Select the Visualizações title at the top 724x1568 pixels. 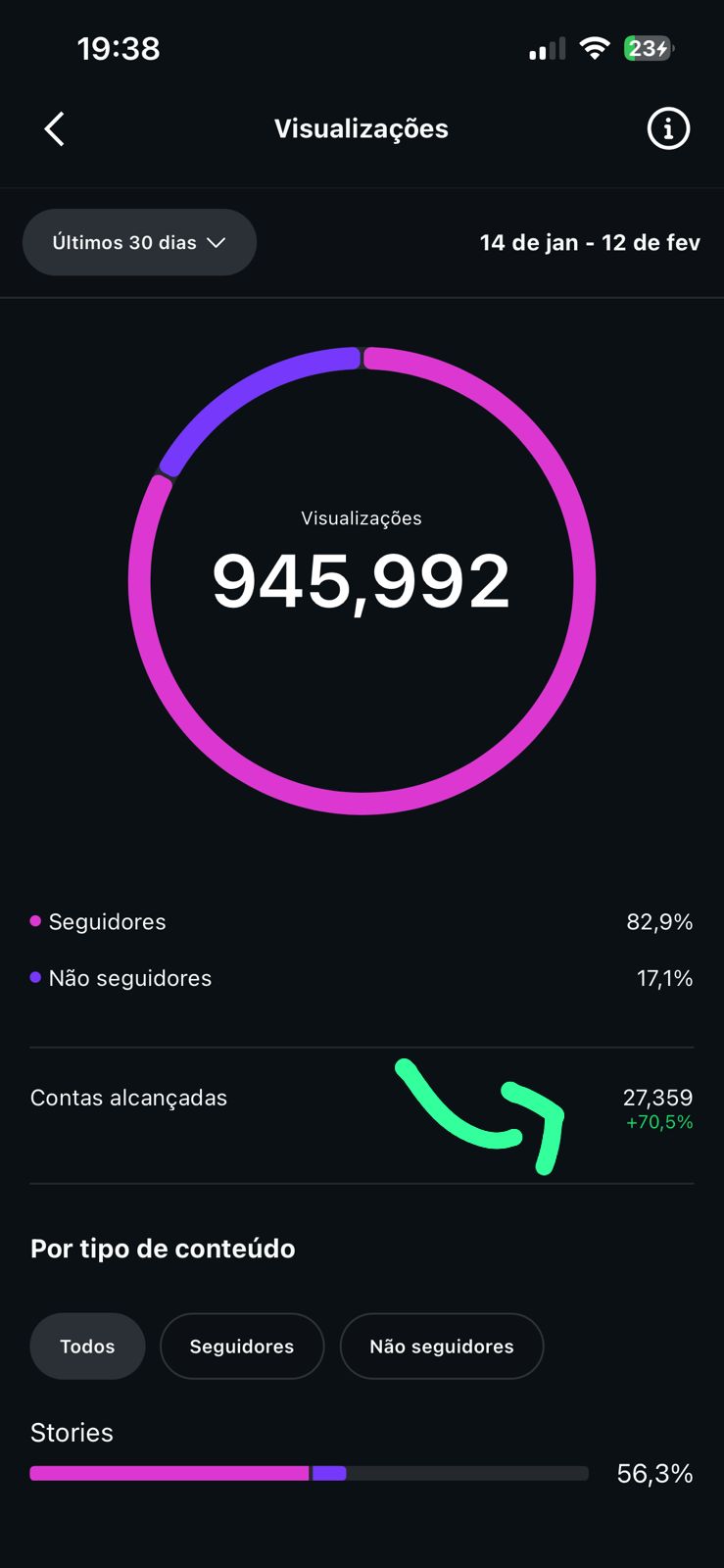pos(361,128)
